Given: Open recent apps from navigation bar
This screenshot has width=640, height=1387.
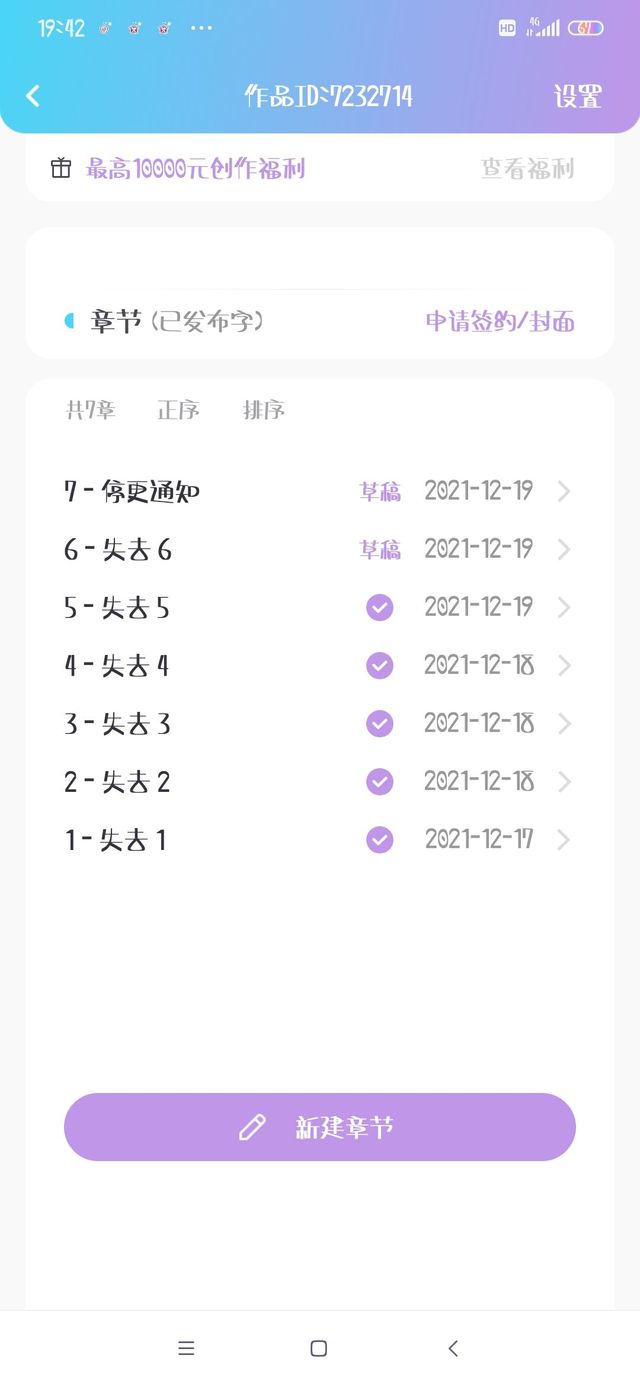Looking at the screenshot, I should (186, 1348).
